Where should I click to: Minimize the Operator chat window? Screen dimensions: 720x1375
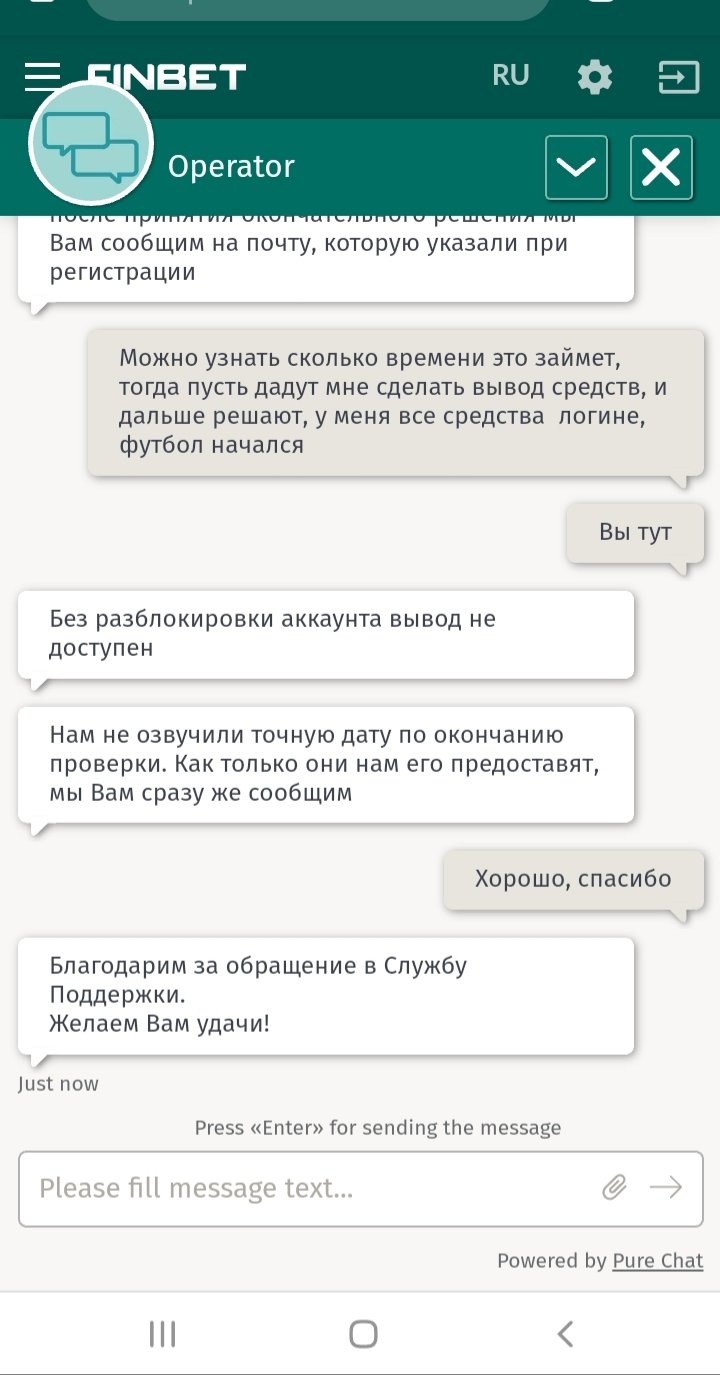pos(576,167)
